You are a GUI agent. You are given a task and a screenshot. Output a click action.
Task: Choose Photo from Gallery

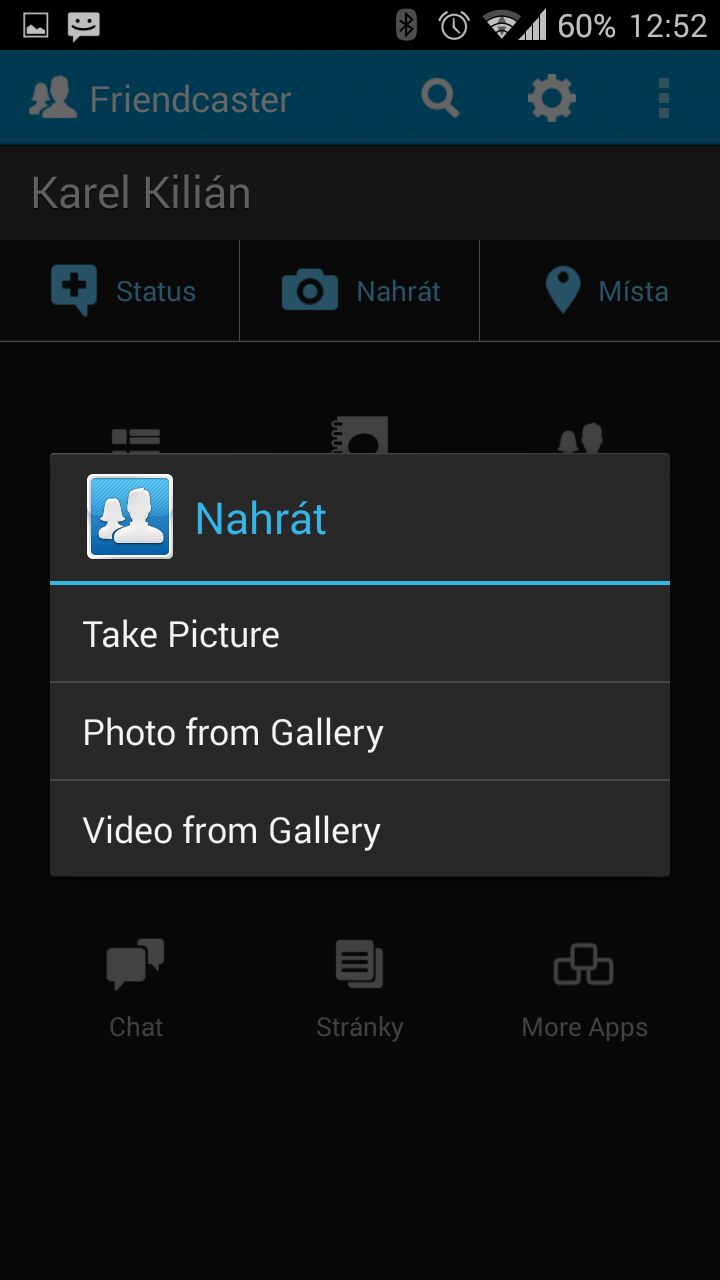[360, 732]
